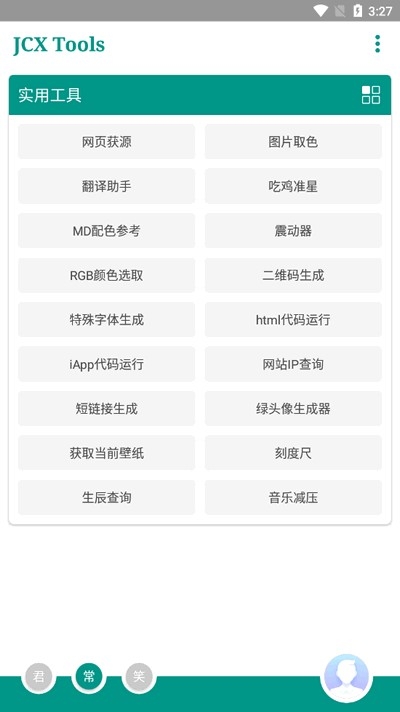Open 吃鸡准星 crosshair tool

pos(293,186)
